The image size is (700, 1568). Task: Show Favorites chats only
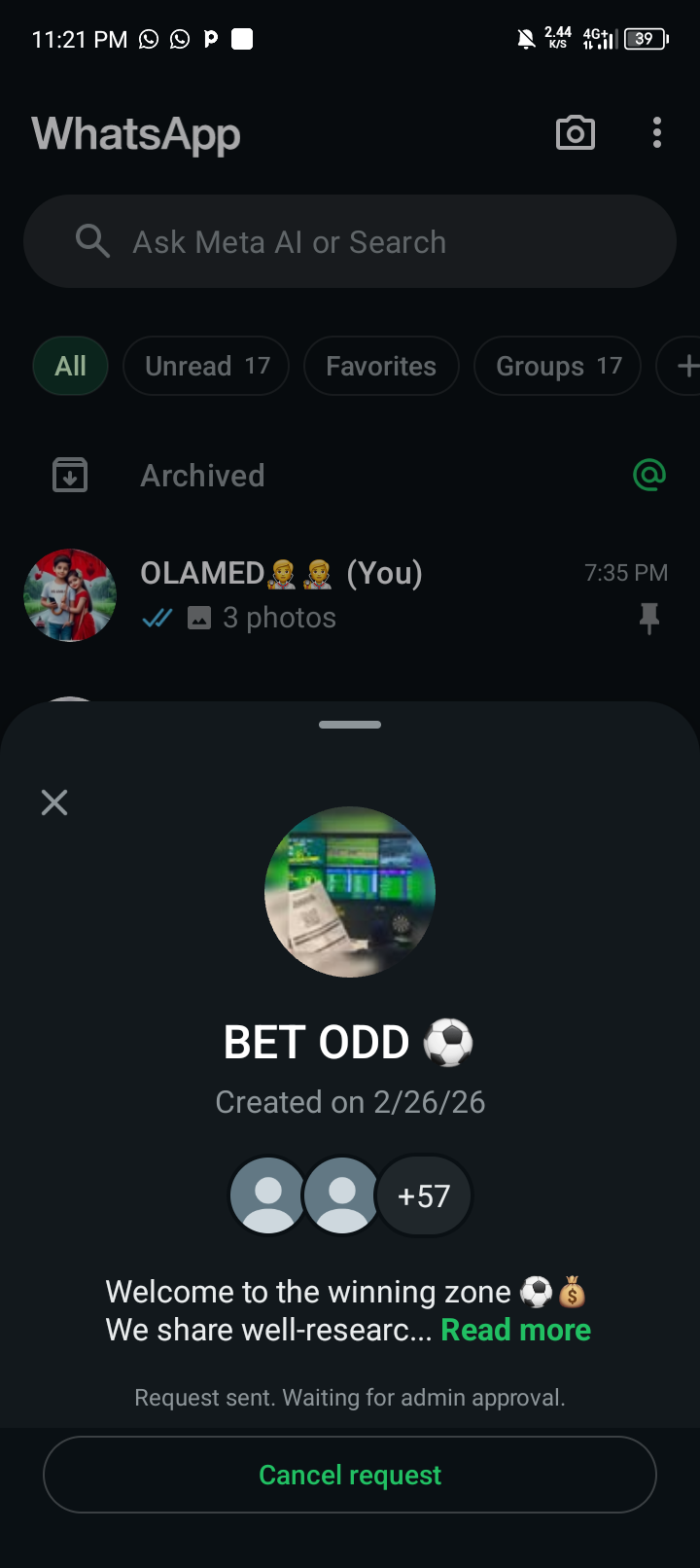[x=381, y=367]
